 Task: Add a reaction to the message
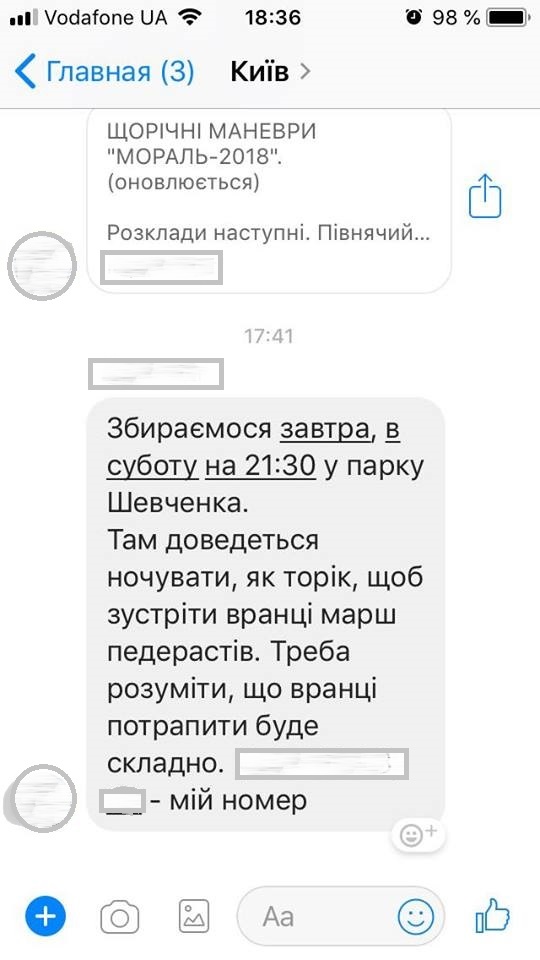coord(418,834)
